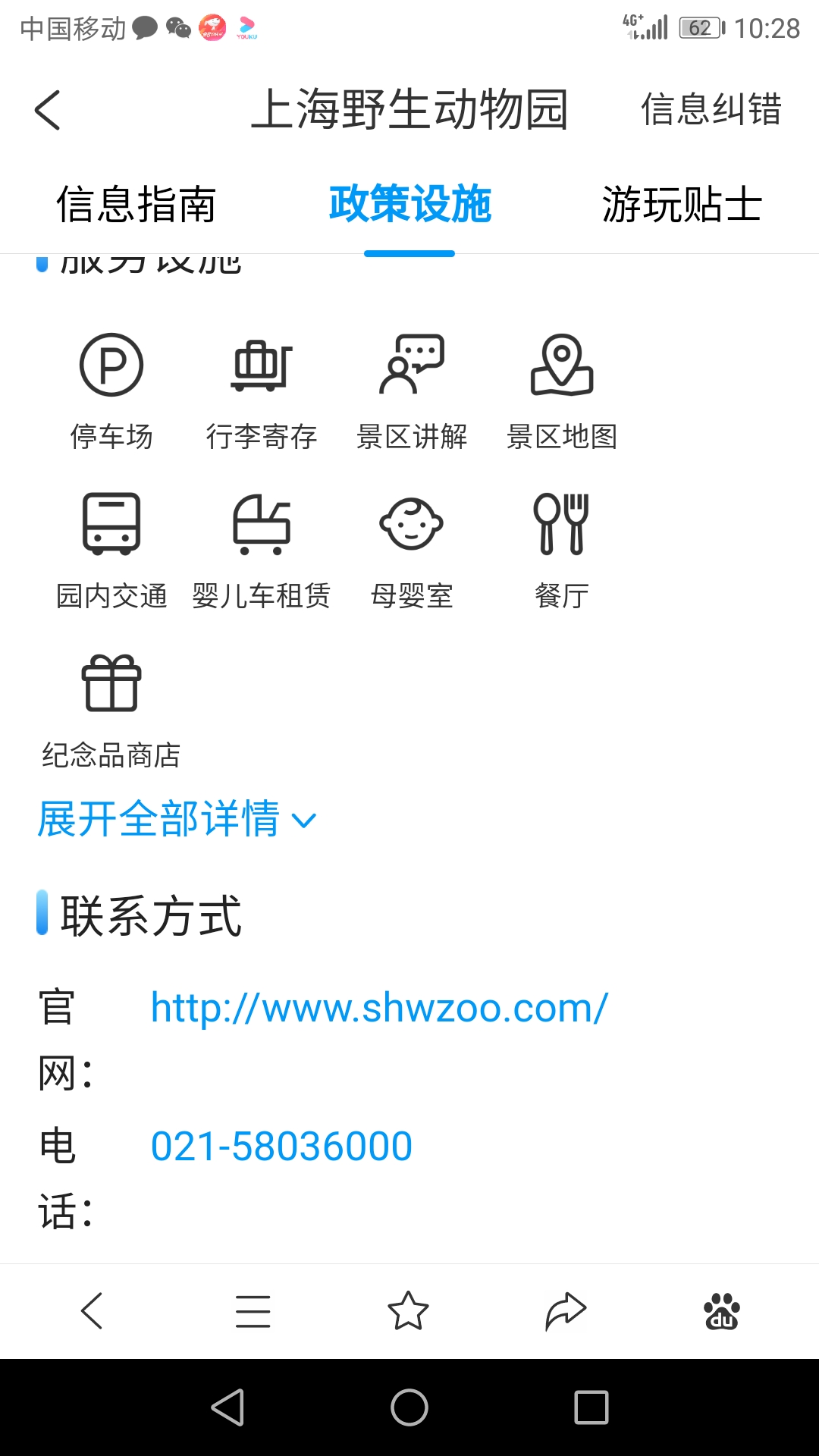Share this page via the arrow icon
819x1456 pixels.
[x=566, y=1311]
